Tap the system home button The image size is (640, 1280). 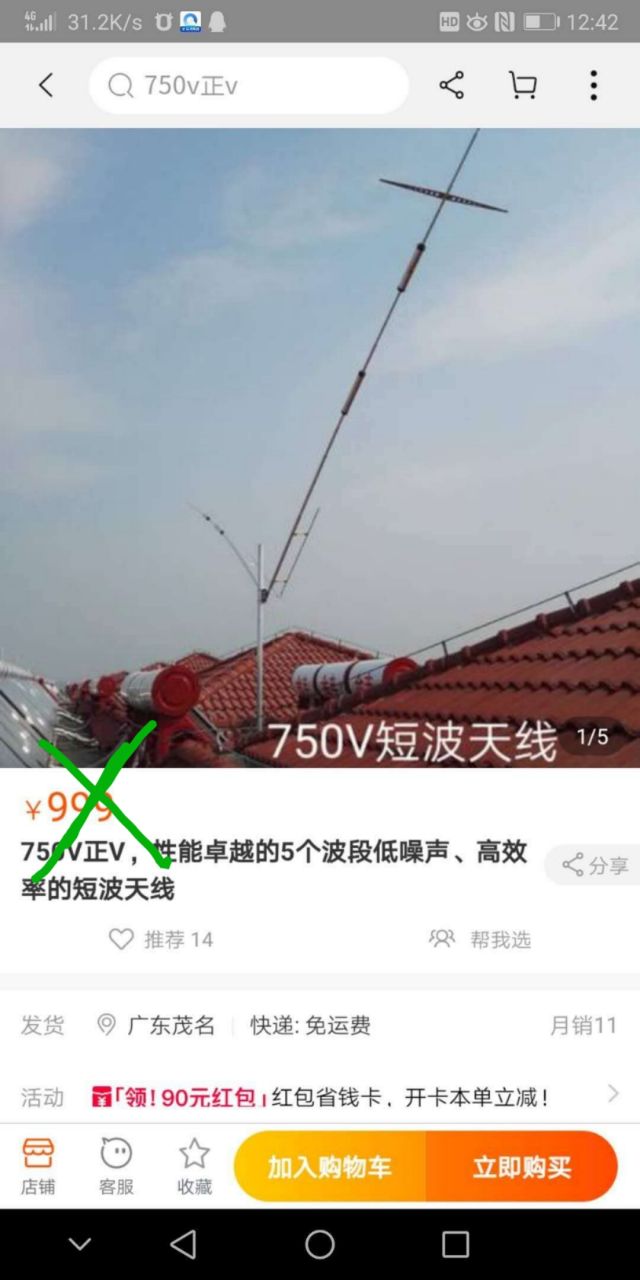pyautogui.click(x=320, y=1244)
